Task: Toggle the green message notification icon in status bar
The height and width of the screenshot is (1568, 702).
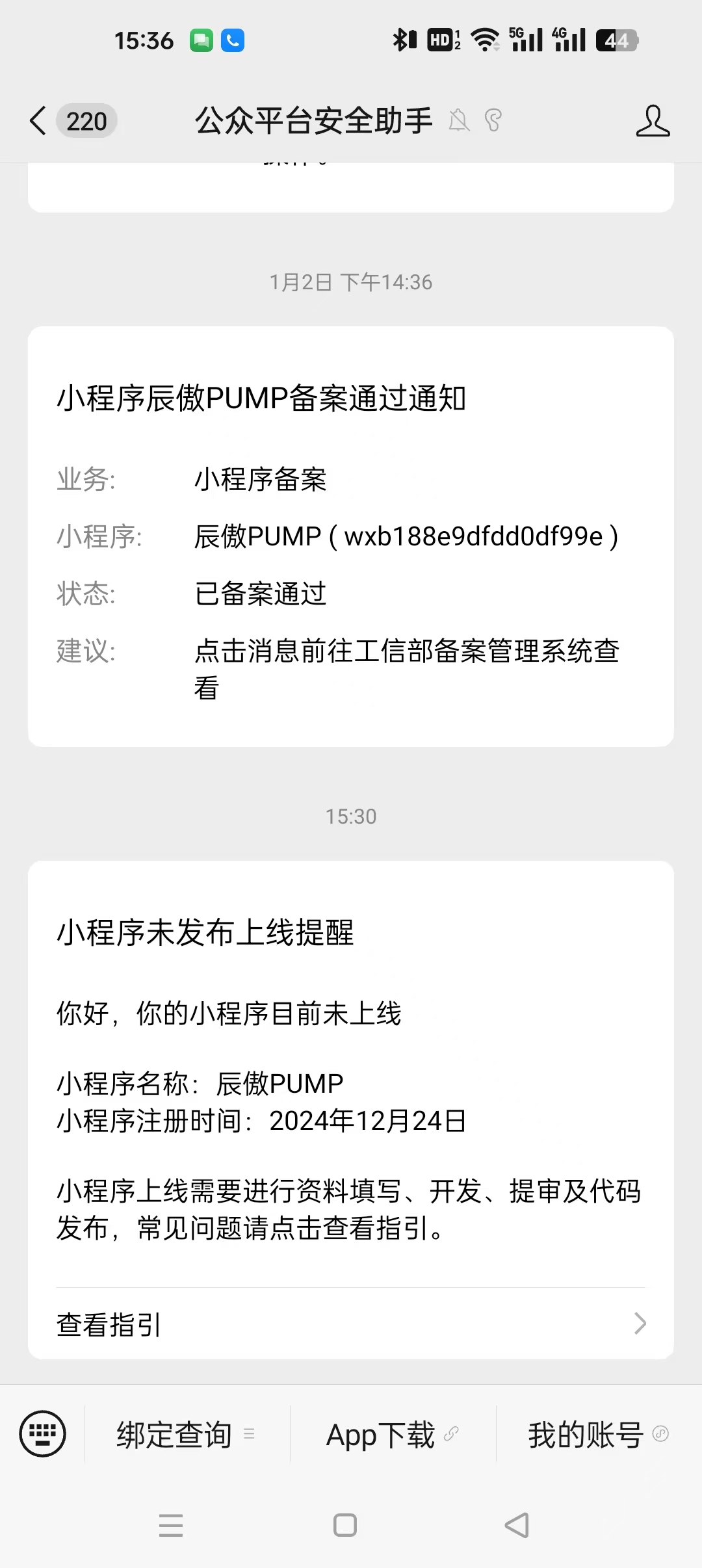Action: 201,39
